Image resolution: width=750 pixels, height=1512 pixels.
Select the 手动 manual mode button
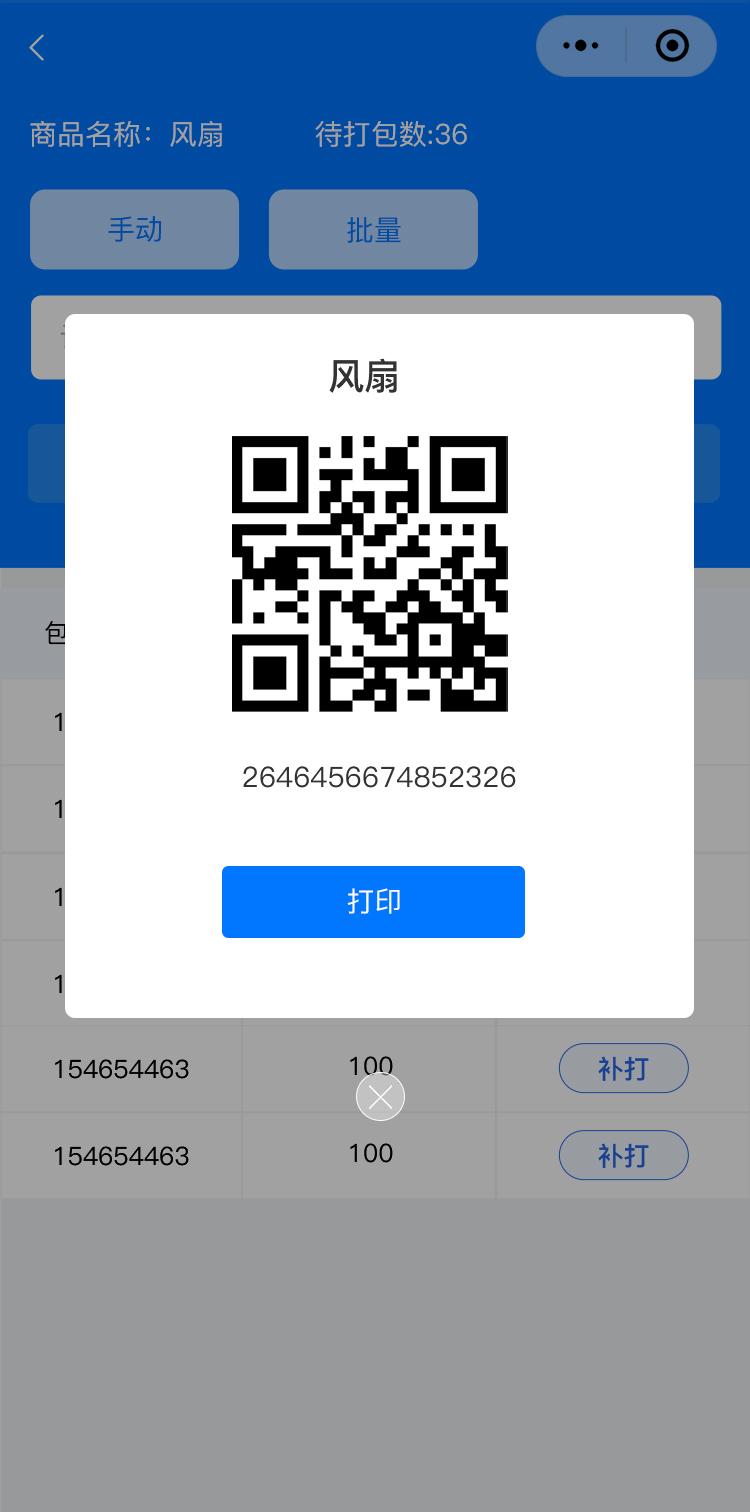point(134,229)
